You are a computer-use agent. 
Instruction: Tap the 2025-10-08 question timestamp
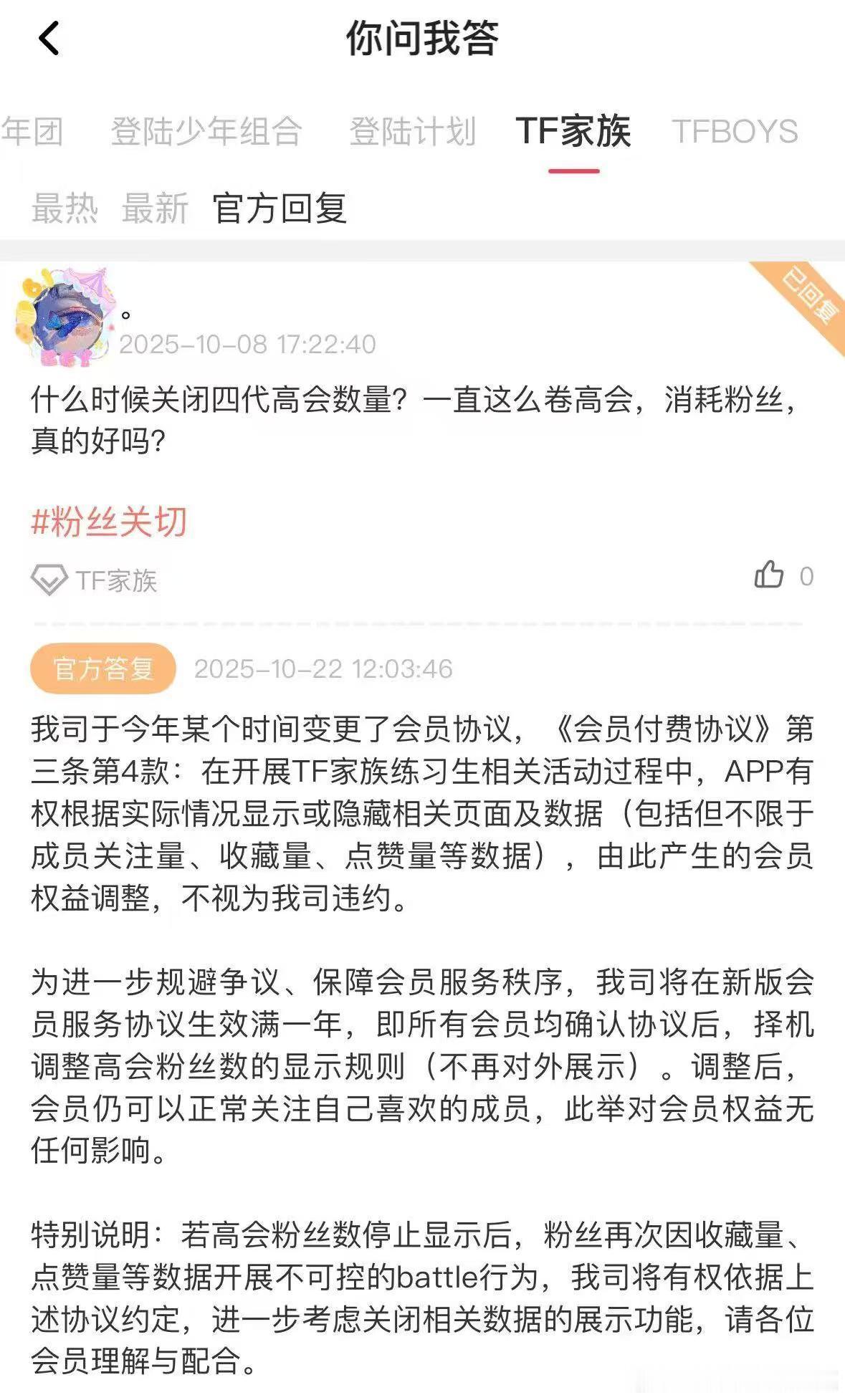[x=249, y=343]
